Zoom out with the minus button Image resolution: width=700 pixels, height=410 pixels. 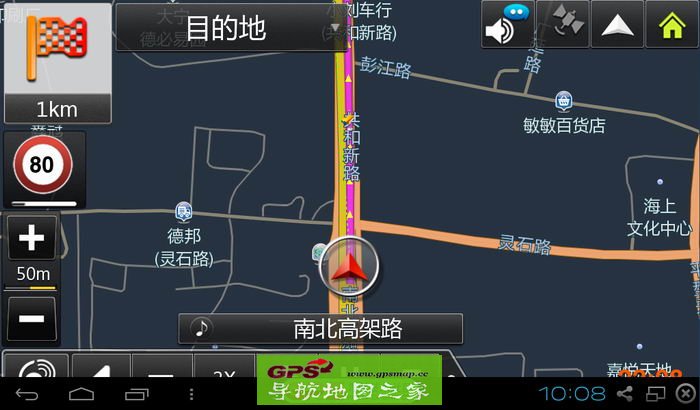(x=32, y=318)
